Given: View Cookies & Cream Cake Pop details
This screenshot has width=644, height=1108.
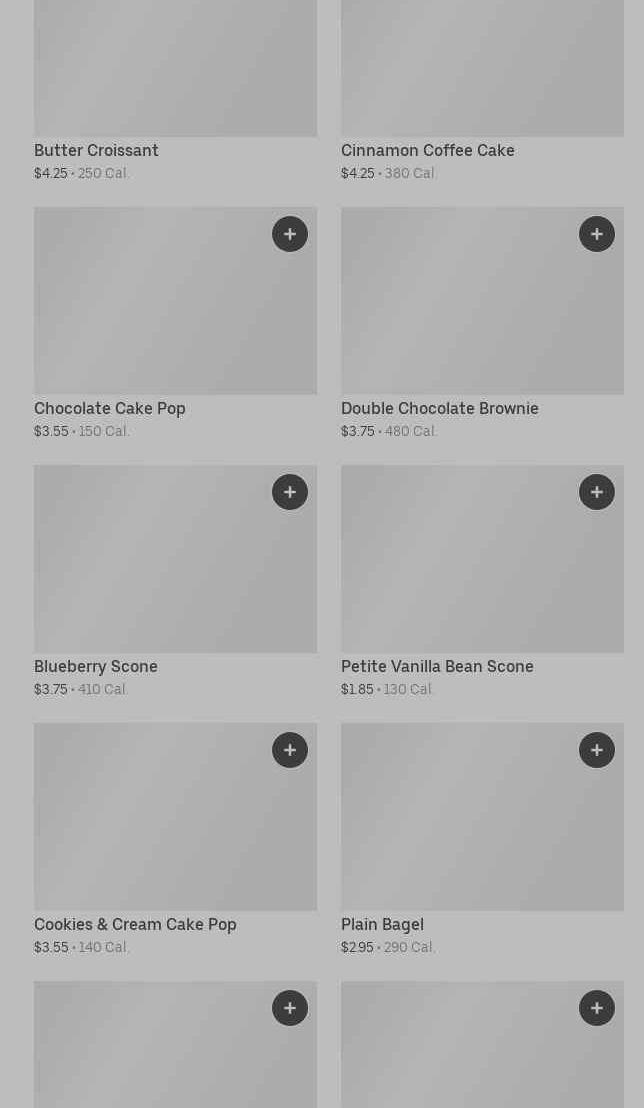Looking at the screenshot, I should click(x=175, y=839).
